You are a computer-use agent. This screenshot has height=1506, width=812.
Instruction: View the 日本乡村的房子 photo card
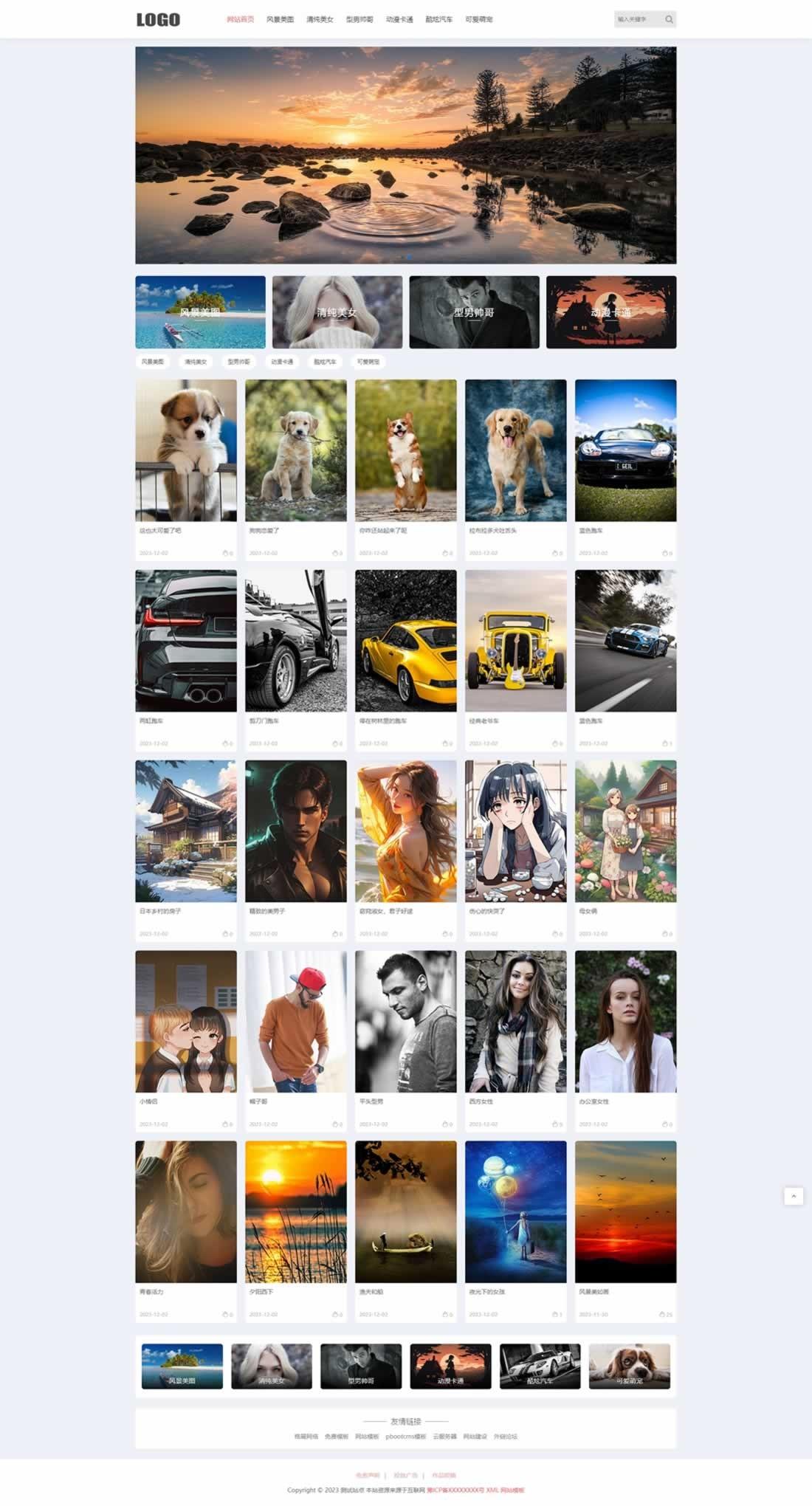186,831
